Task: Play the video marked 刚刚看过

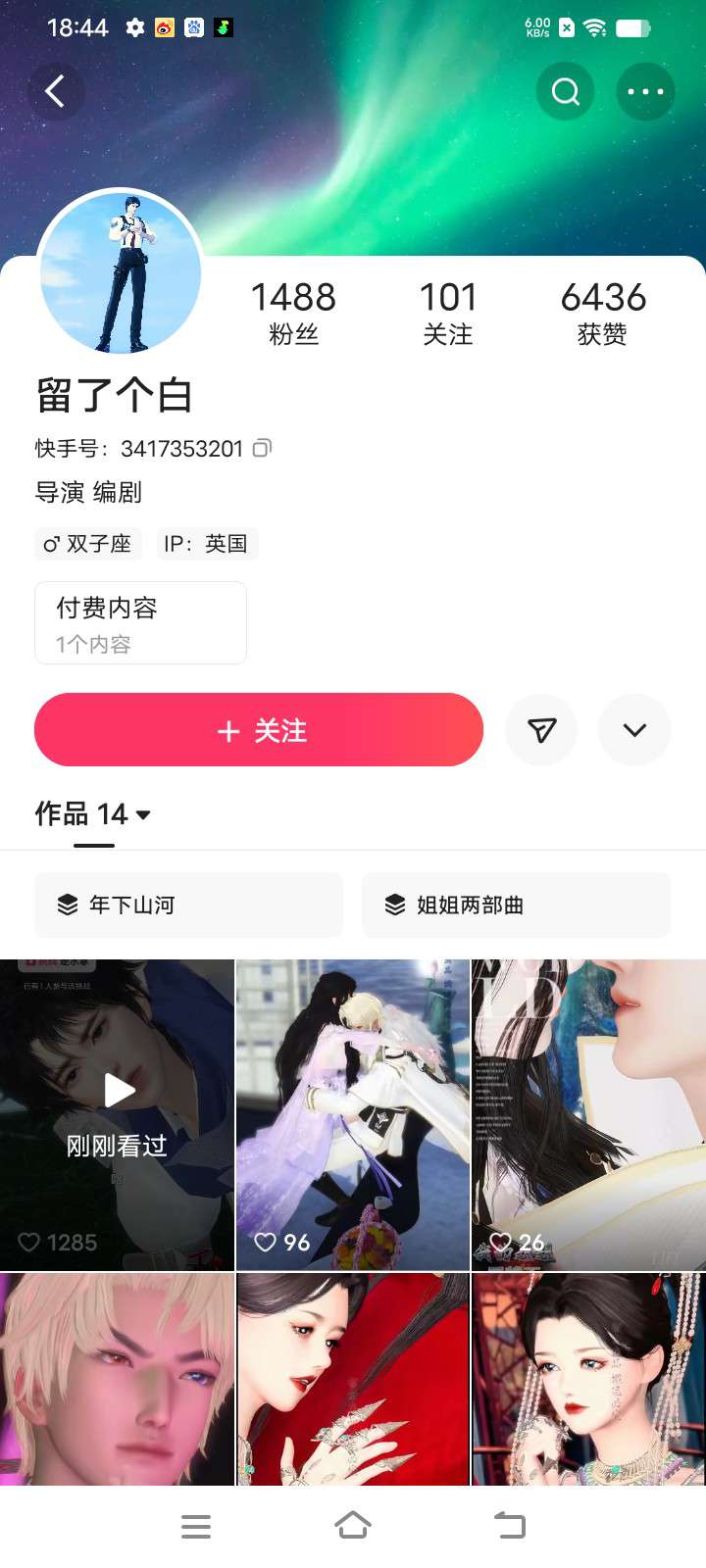Action: tap(118, 1114)
